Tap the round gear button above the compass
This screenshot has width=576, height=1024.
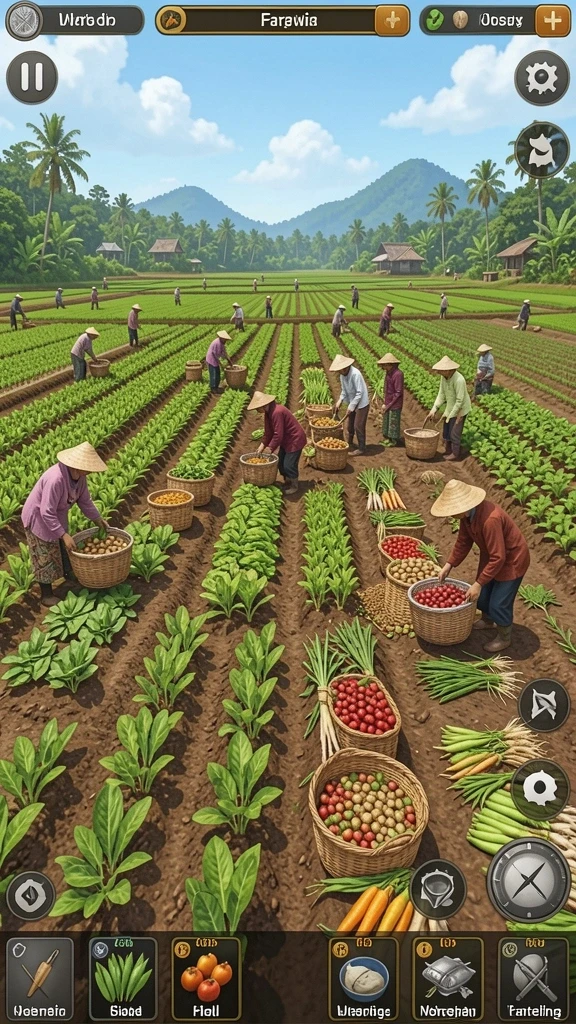(540, 790)
